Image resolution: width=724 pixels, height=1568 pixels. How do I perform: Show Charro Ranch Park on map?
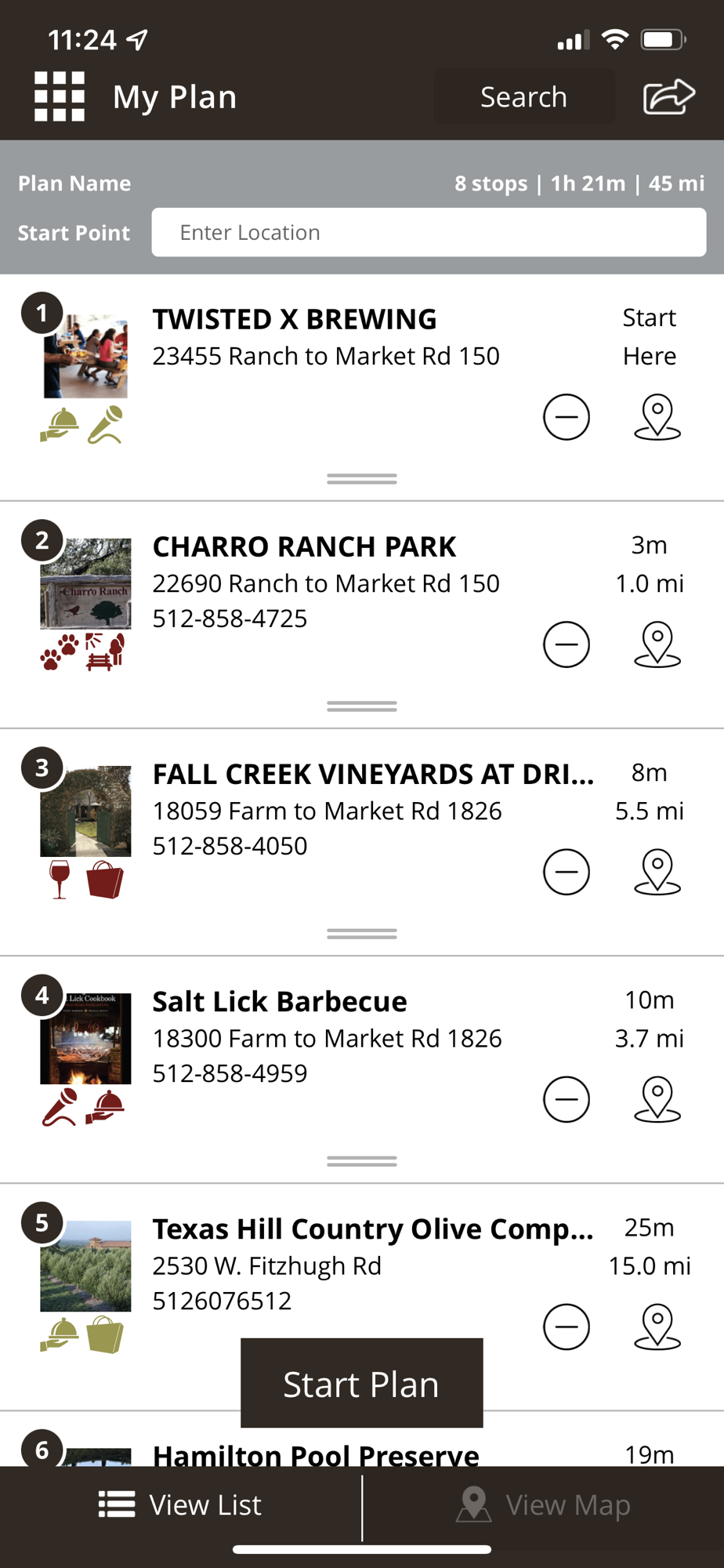click(657, 644)
